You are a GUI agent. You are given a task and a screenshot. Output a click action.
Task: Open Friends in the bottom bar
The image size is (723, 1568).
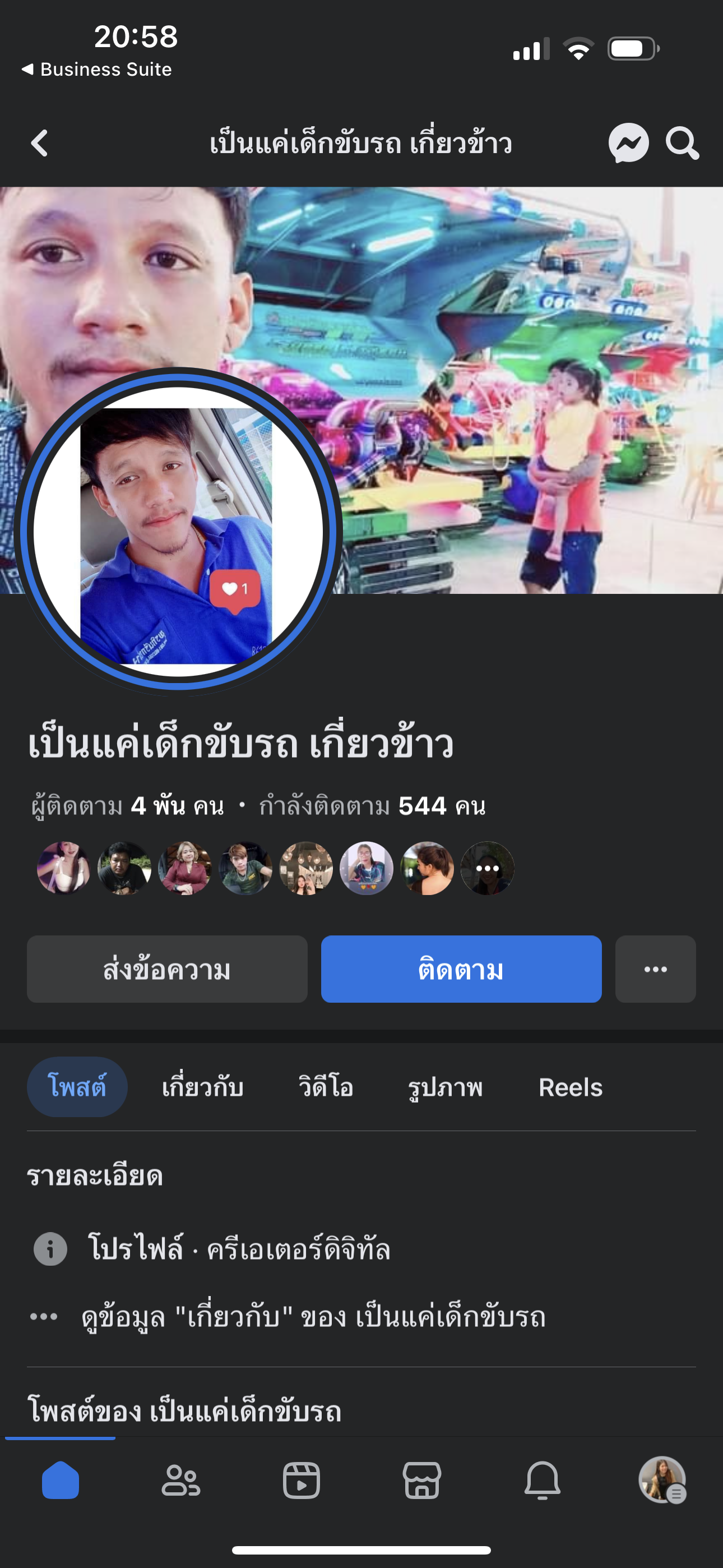[x=180, y=1481]
